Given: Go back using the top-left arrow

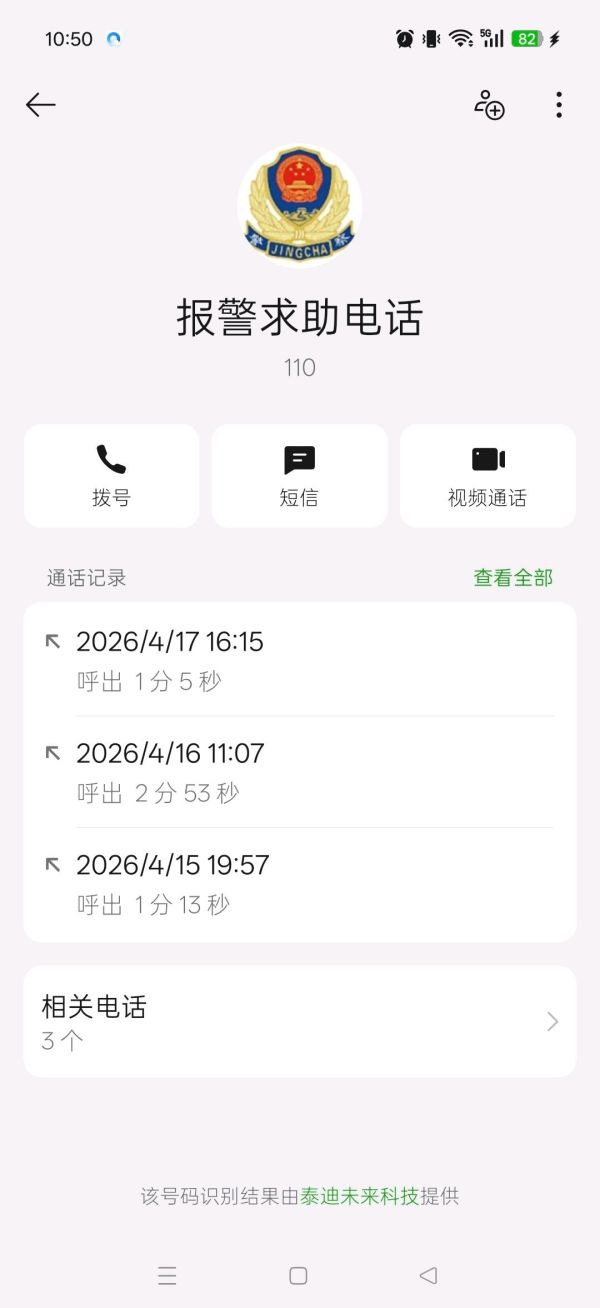Looking at the screenshot, I should point(40,105).
